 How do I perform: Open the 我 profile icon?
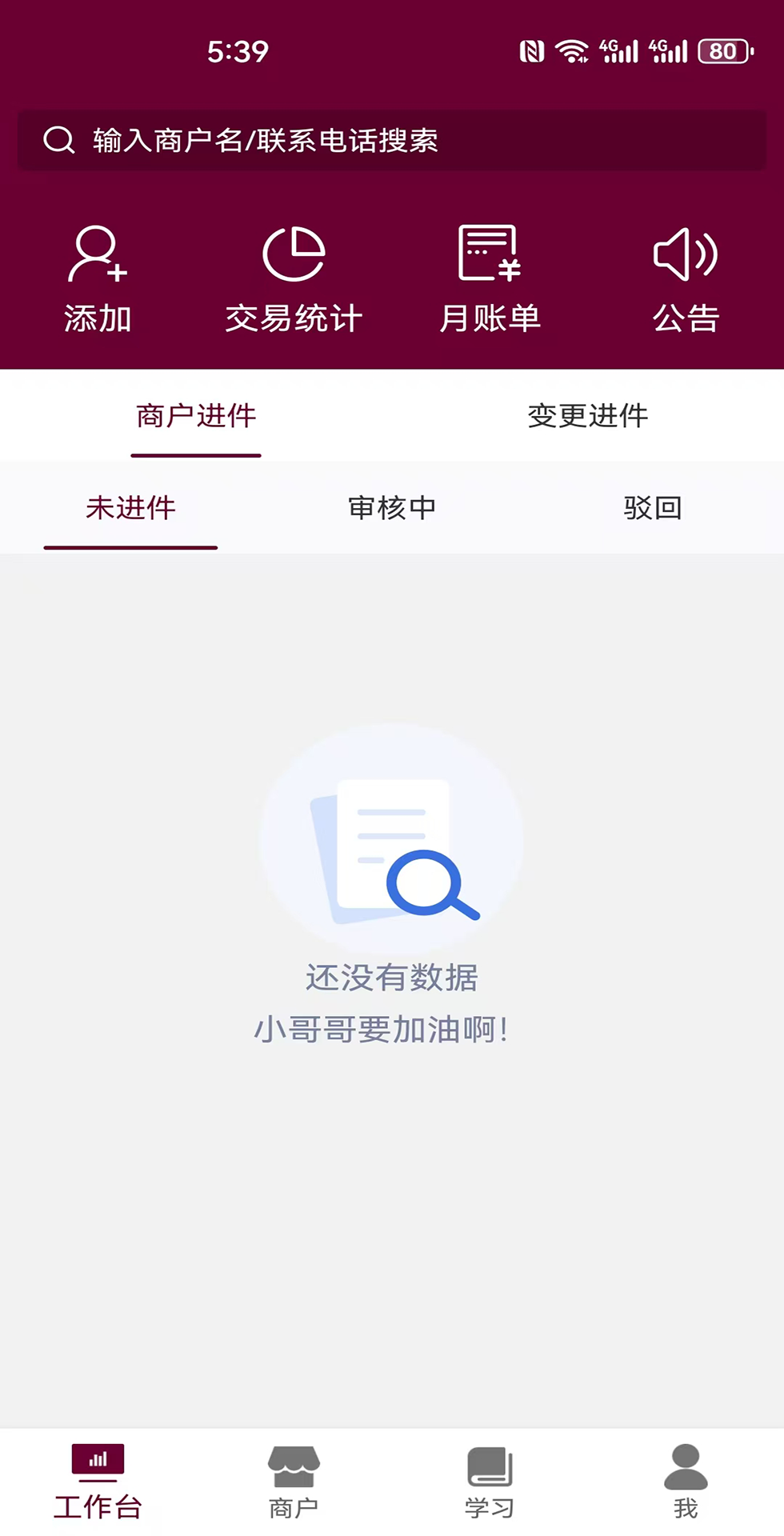685,1474
